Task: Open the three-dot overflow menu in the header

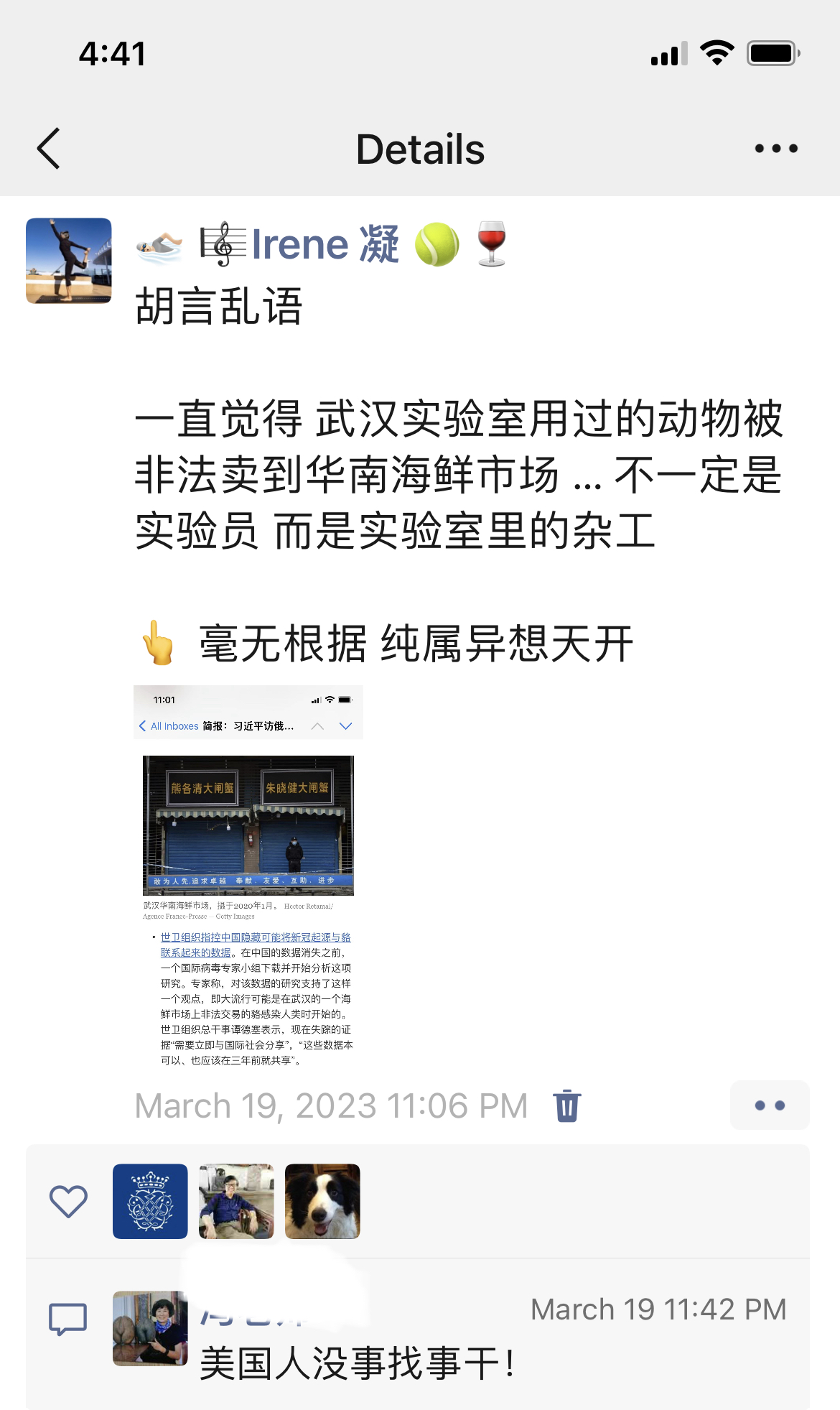Action: pyautogui.click(x=775, y=149)
